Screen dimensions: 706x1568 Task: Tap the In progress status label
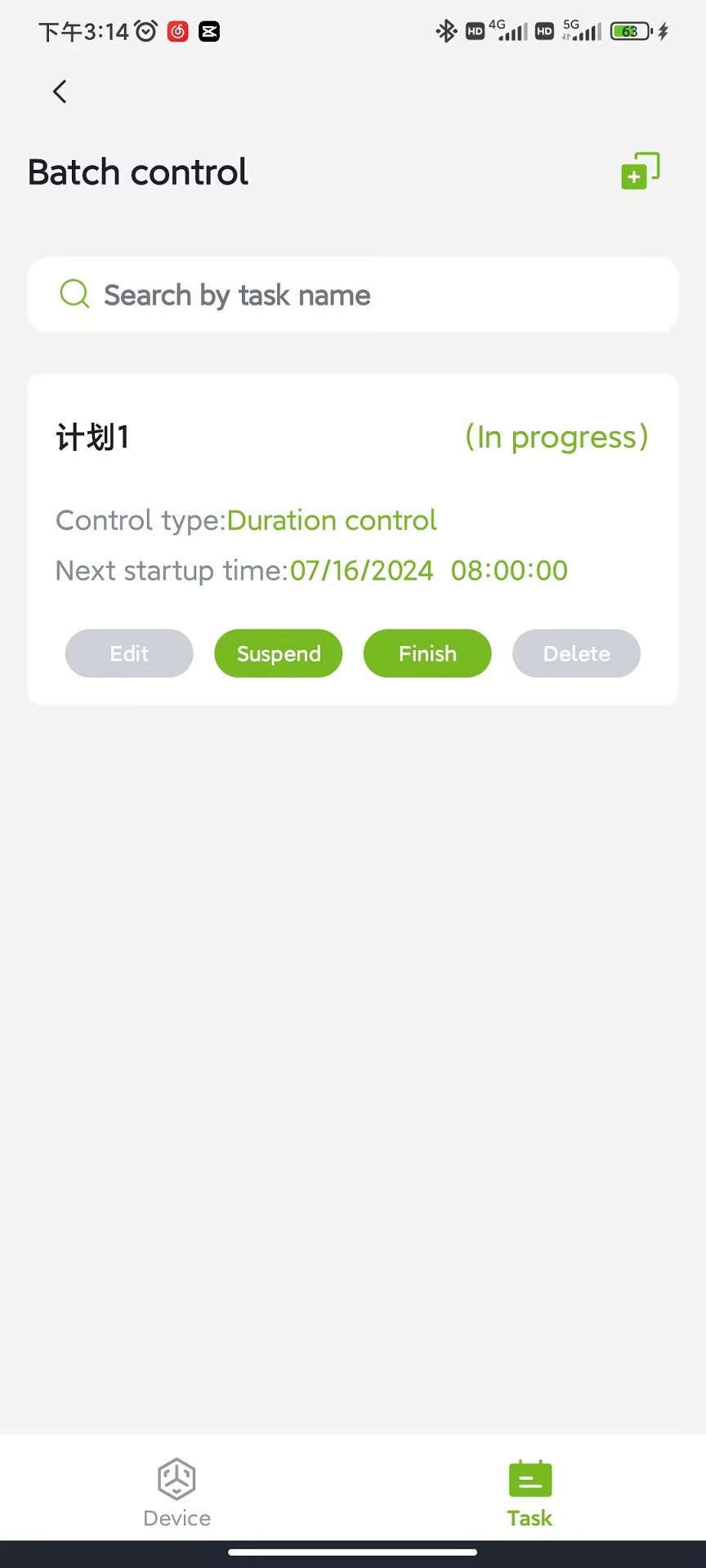pos(556,437)
